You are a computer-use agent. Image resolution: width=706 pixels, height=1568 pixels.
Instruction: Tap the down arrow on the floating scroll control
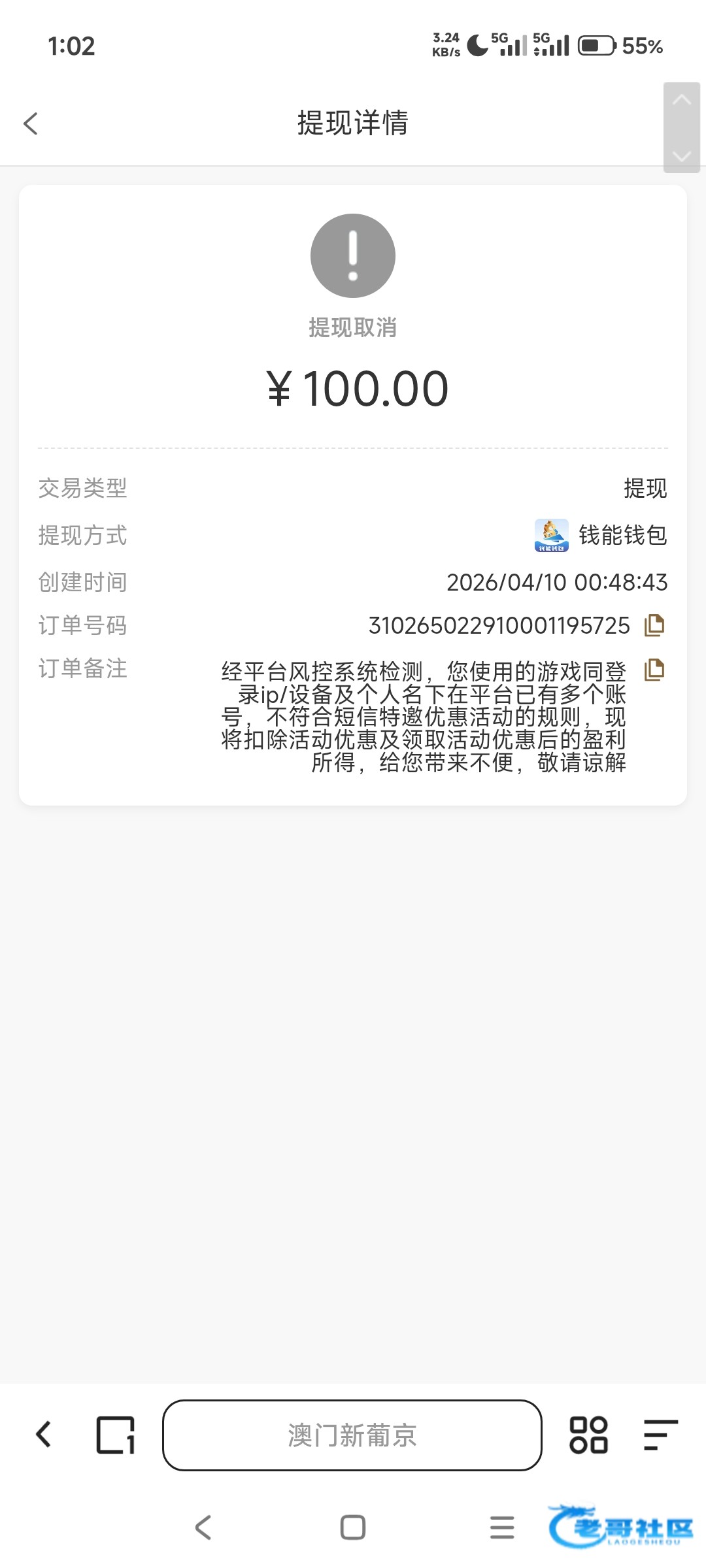point(682,155)
